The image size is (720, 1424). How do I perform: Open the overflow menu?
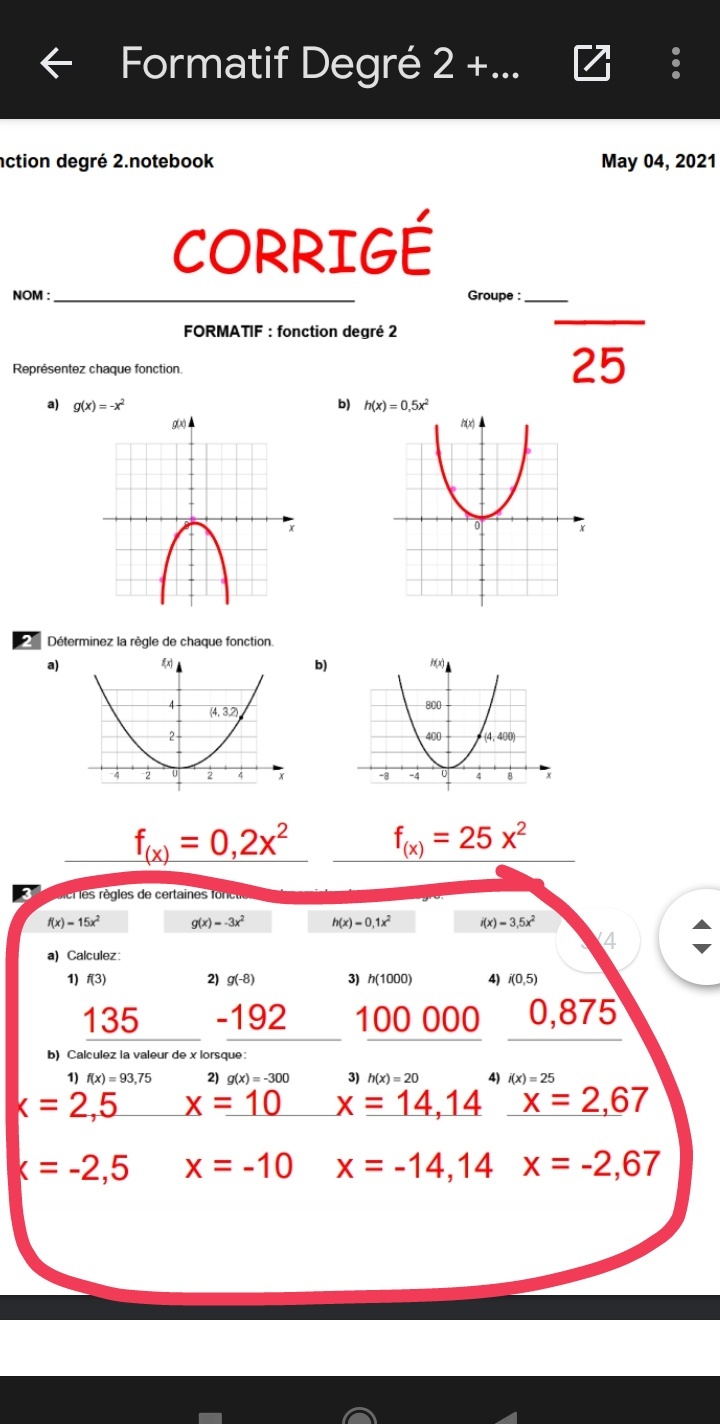pos(677,64)
